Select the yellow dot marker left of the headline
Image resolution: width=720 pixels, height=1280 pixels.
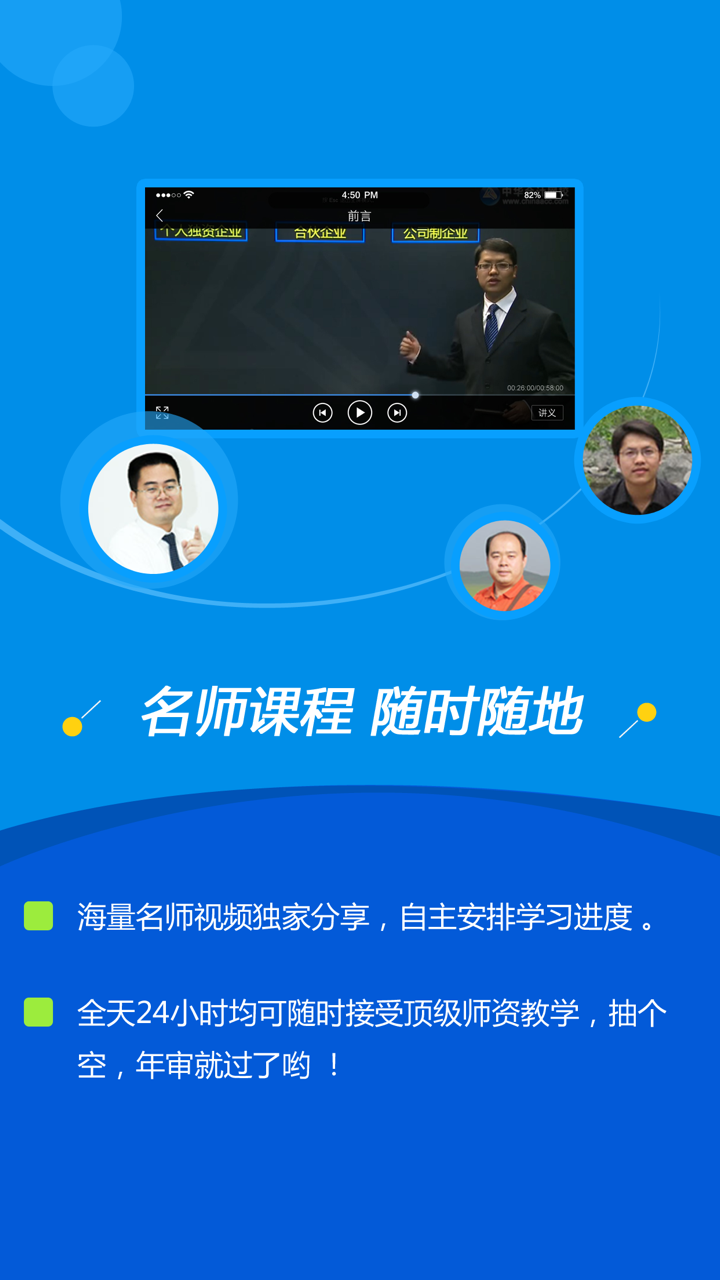(x=70, y=726)
